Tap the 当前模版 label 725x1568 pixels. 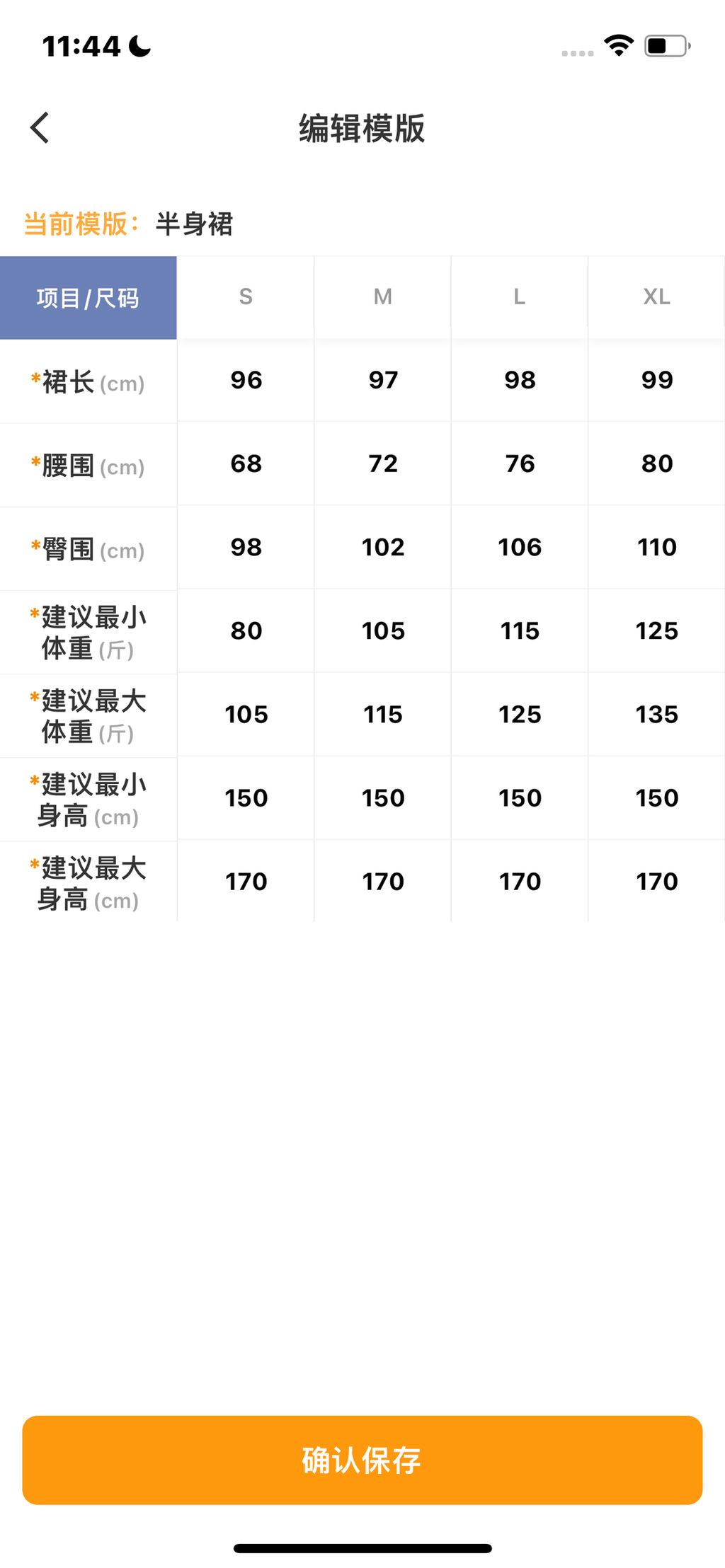(78, 224)
